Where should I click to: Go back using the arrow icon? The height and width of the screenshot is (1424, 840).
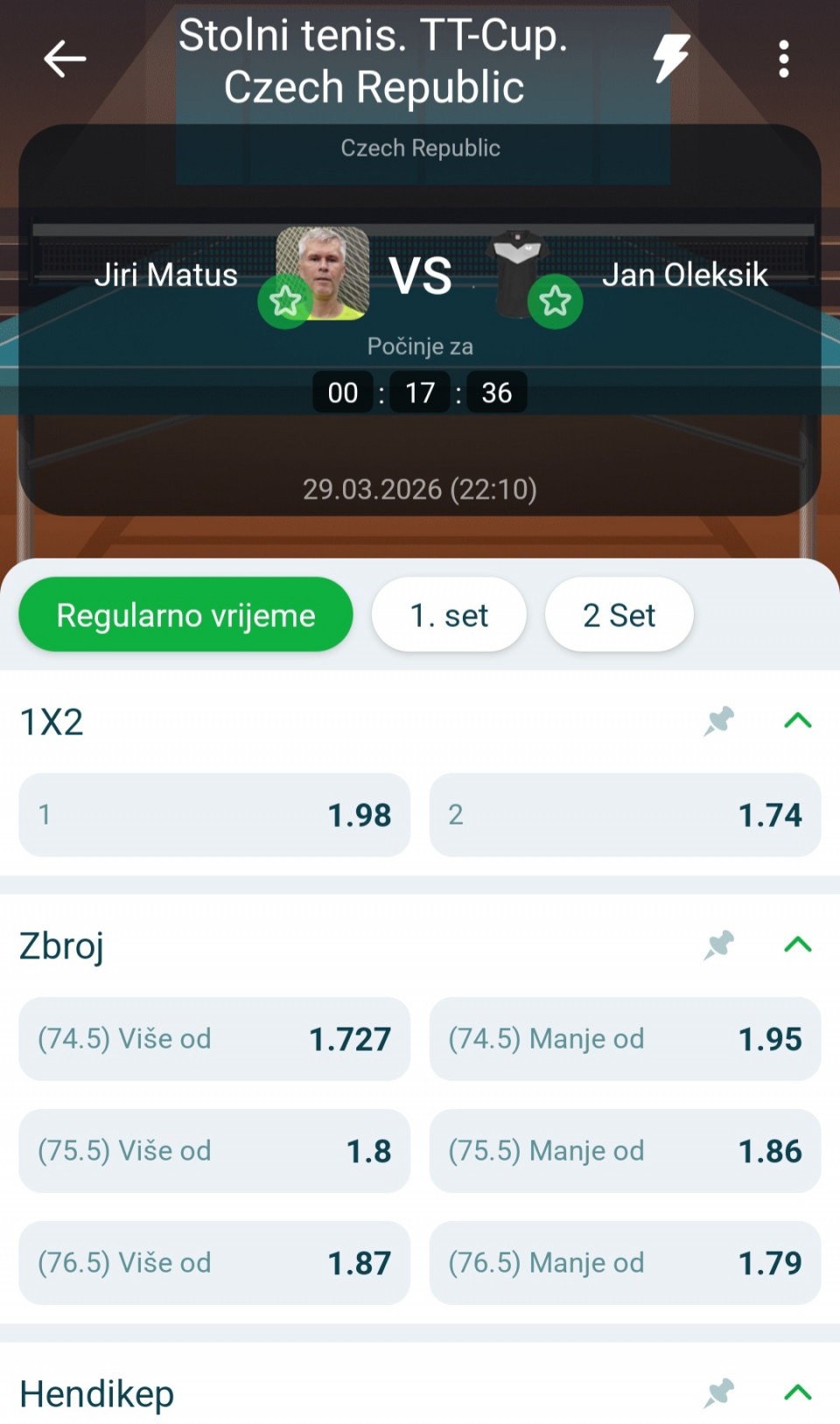tap(65, 60)
